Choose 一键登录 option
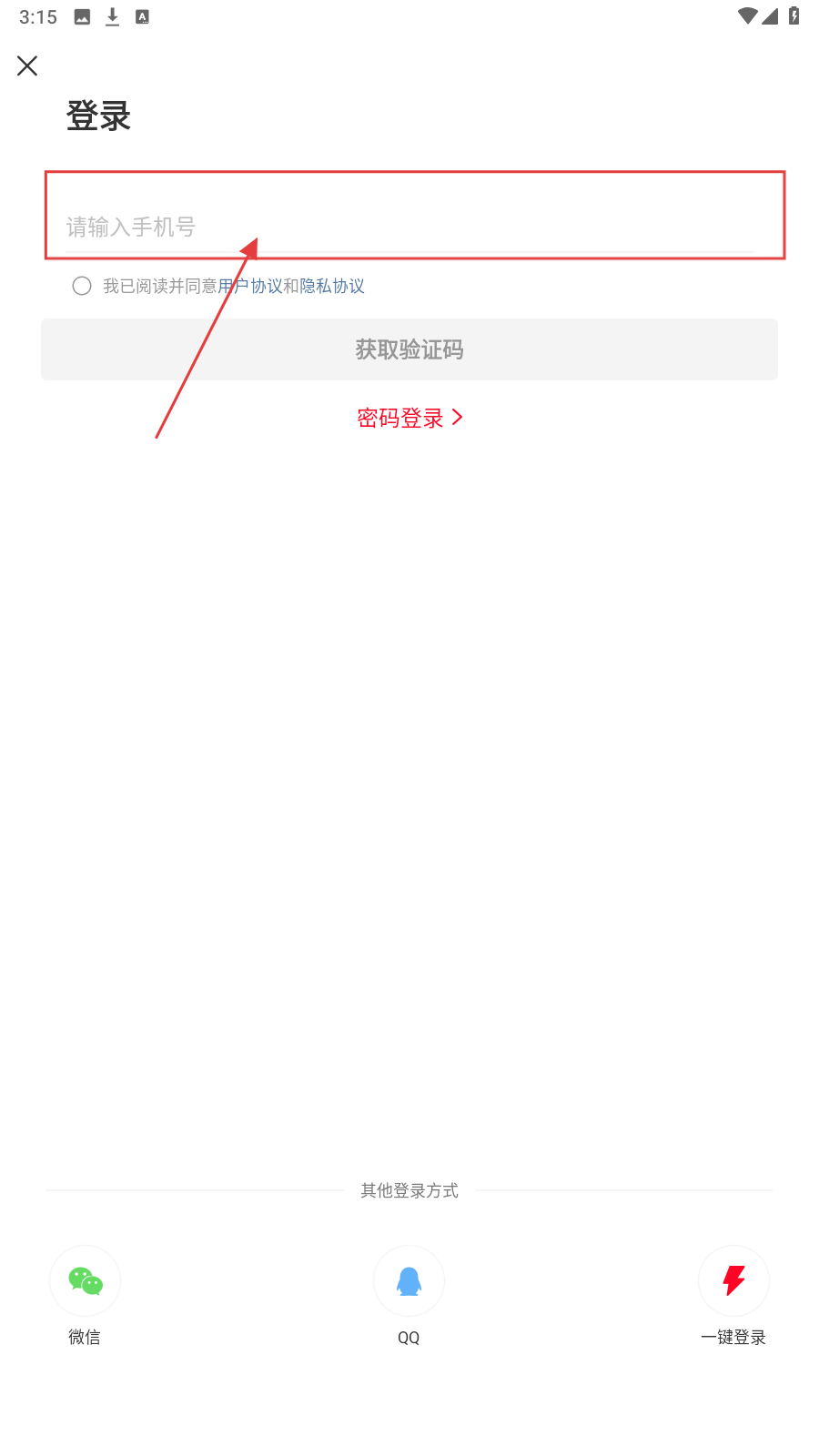The width and height of the screenshot is (819, 1456). (733, 1281)
